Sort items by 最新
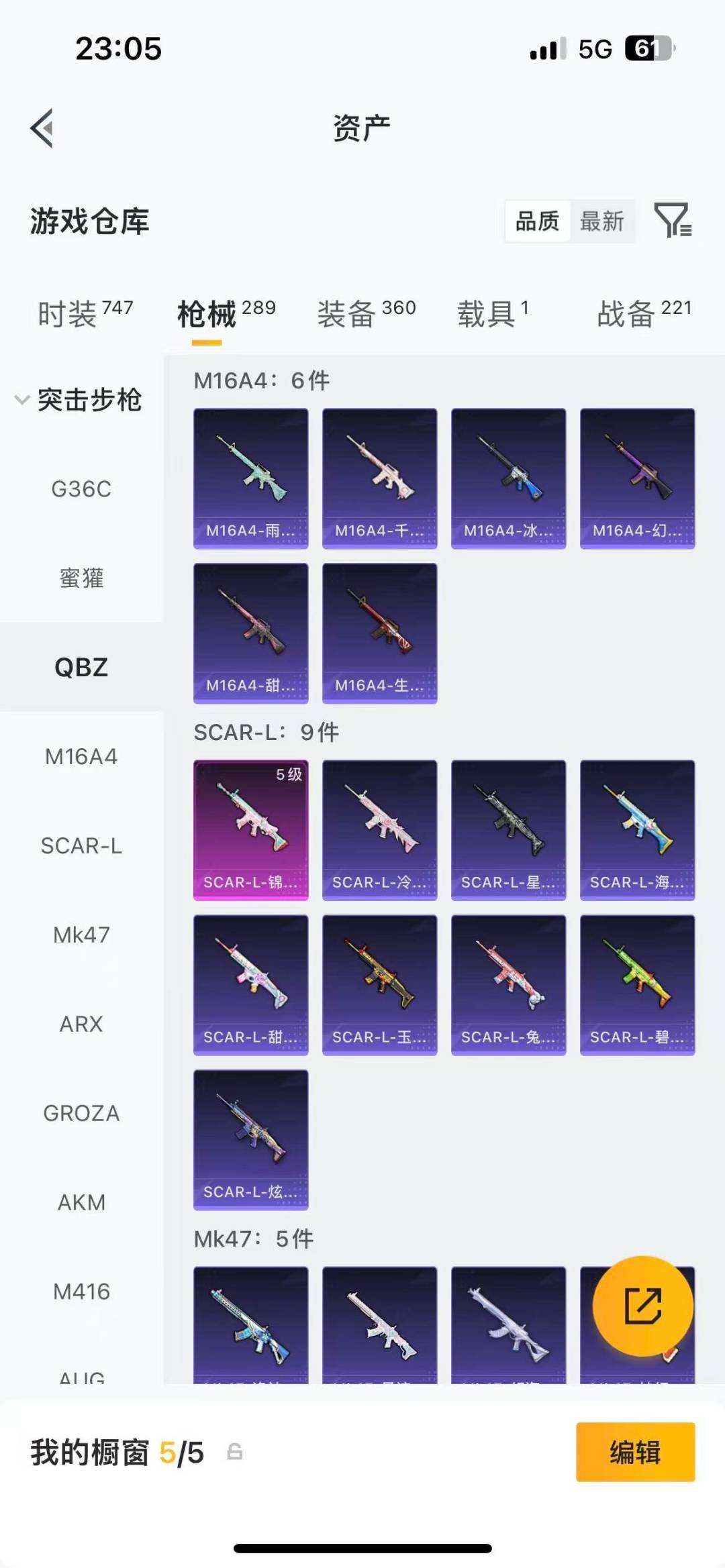This screenshot has height=1568, width=725. [x=601, y=221]
